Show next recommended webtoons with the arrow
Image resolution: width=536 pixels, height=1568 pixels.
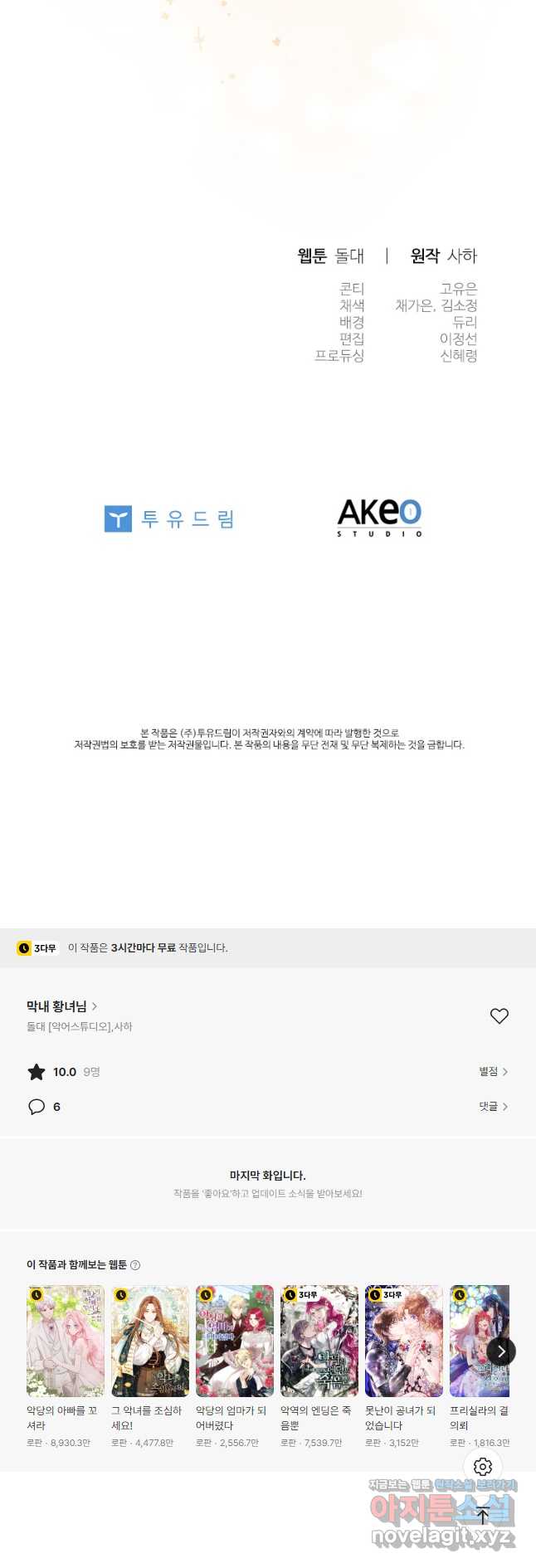pos(501,1351)
